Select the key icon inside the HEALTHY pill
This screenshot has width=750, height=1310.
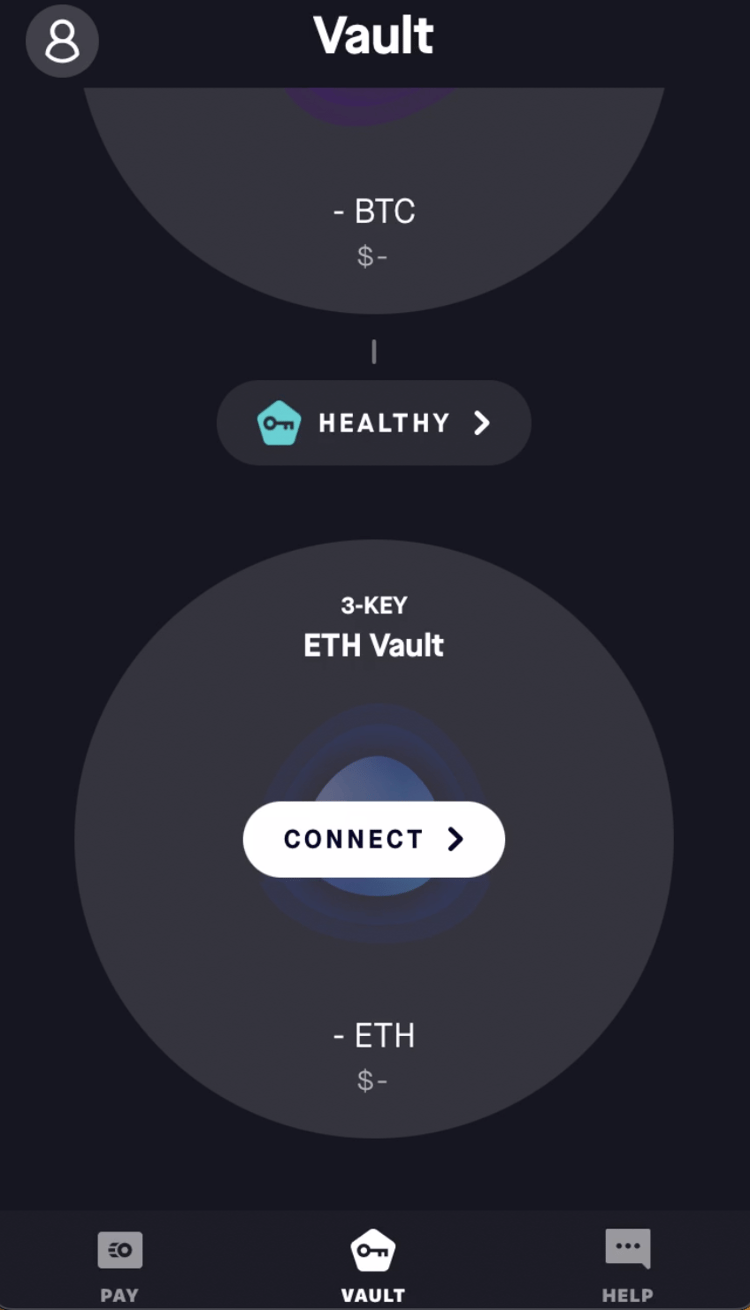click(279, 423)
